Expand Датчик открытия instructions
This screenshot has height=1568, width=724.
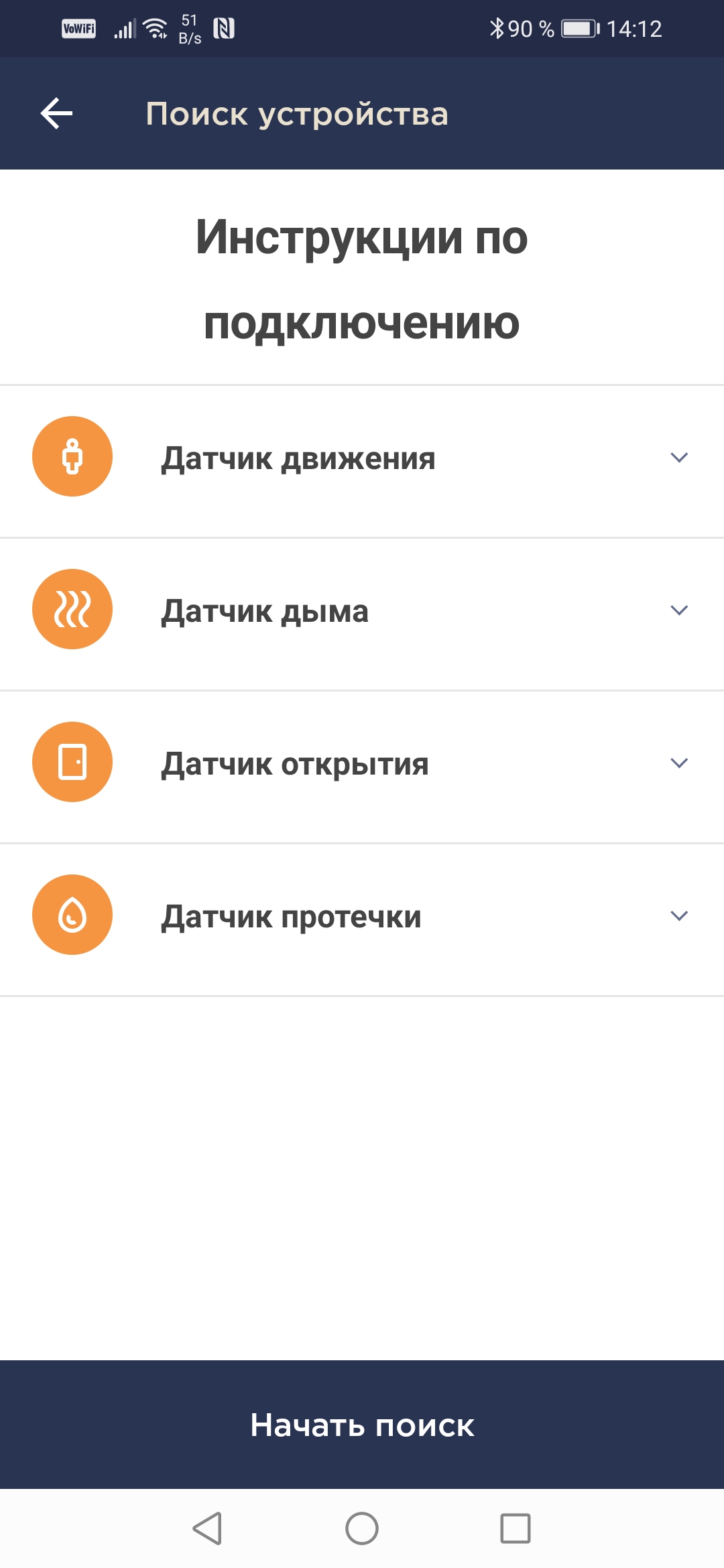tap(679, 763)
